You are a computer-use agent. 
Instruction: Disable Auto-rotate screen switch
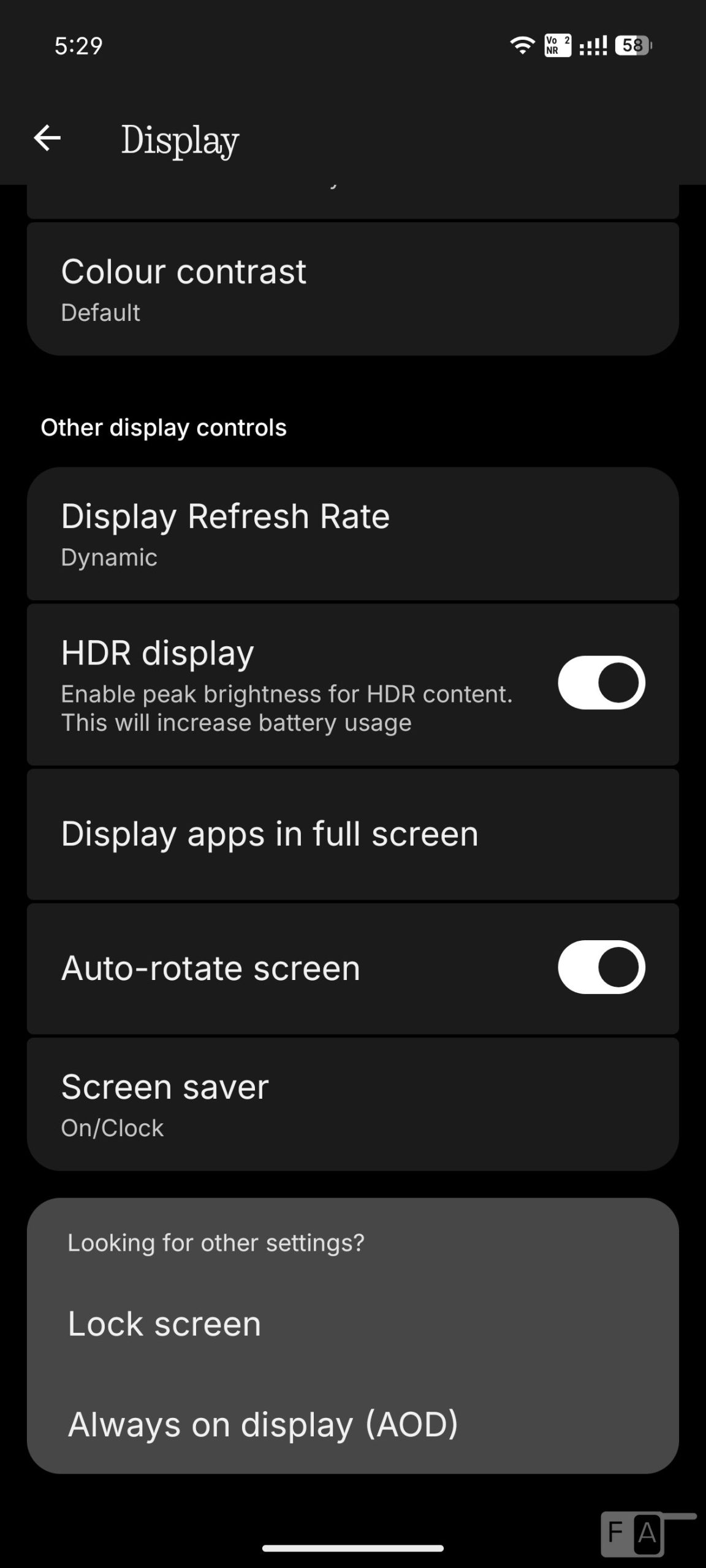pos(601,967)
